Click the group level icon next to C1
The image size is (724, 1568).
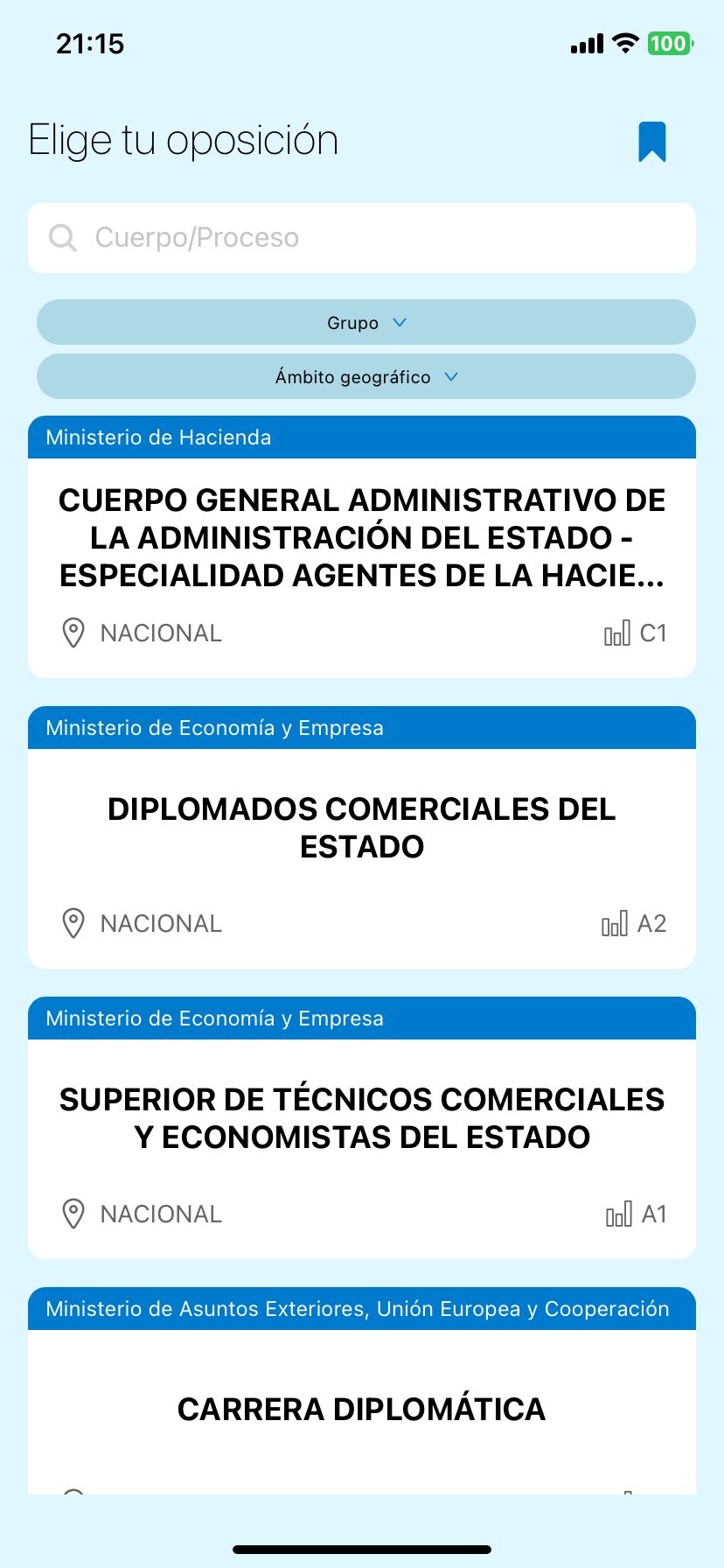point(617,632)
